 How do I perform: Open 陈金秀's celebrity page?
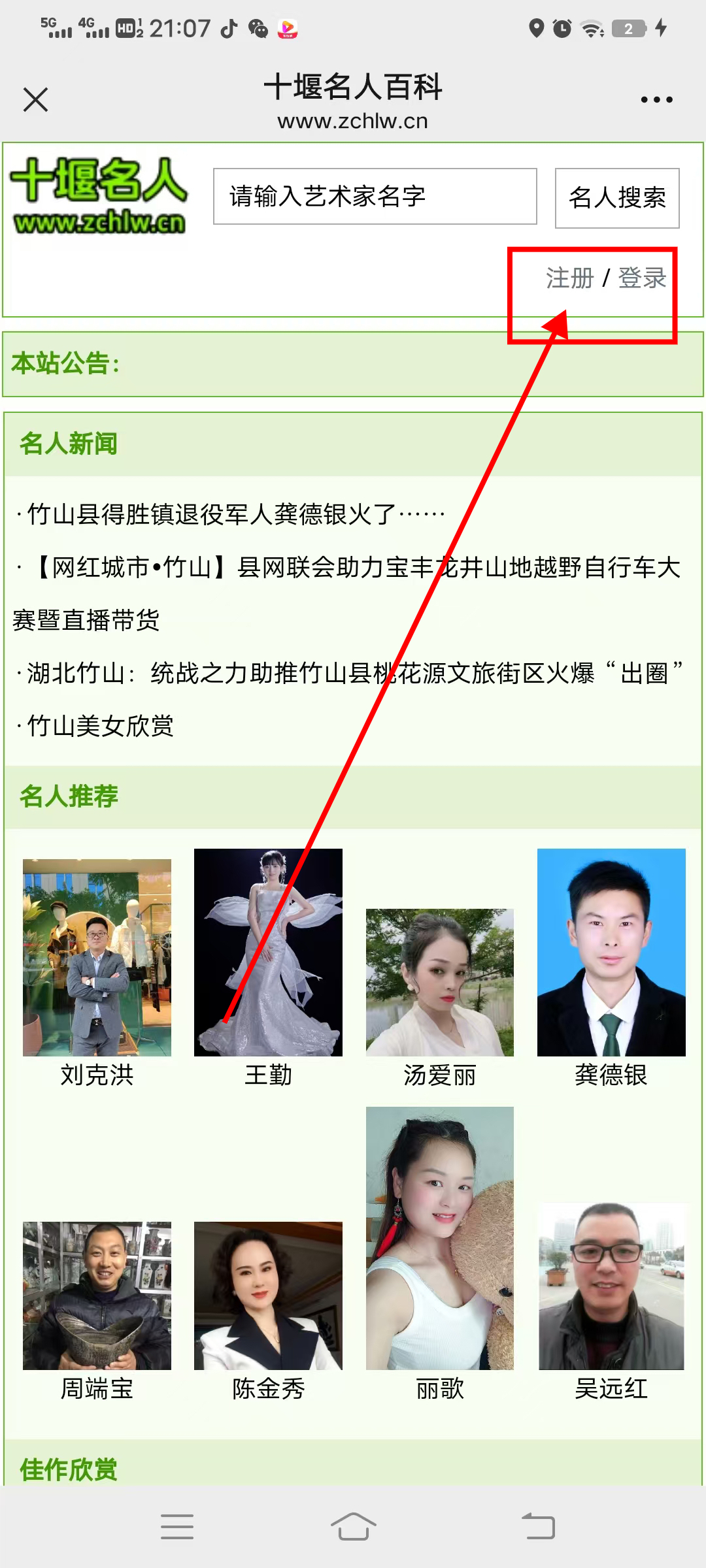click(x=268, y=1296)
